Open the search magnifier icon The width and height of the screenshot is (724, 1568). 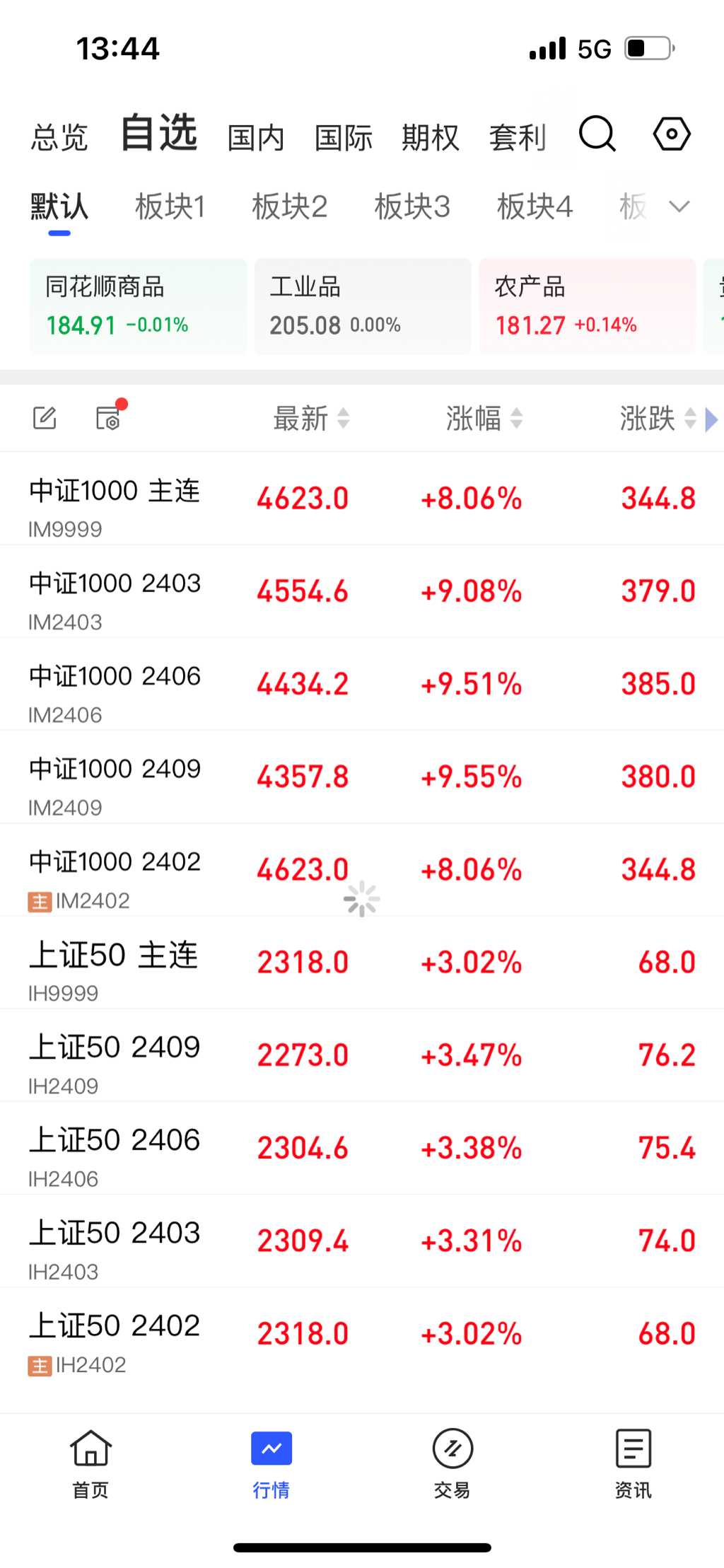597,134
